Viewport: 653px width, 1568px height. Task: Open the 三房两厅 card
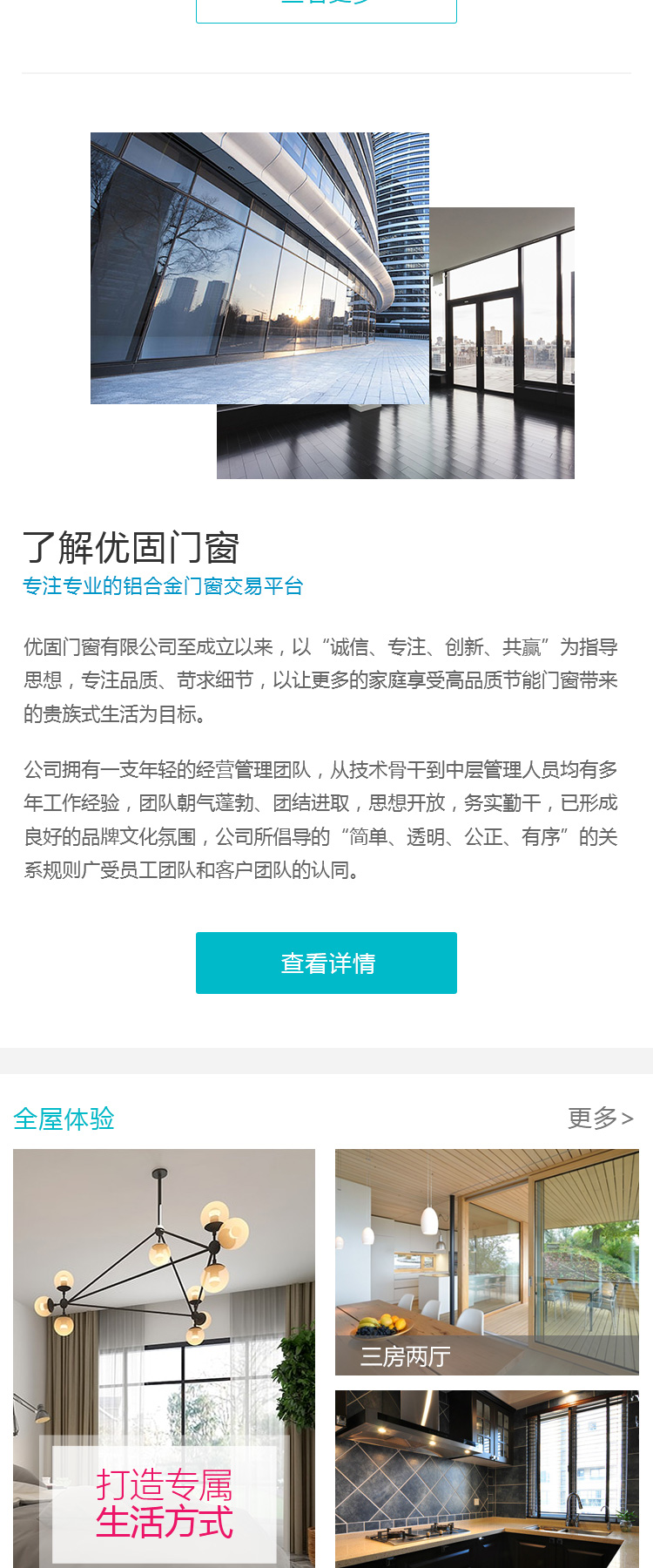tap(487, 1261)
